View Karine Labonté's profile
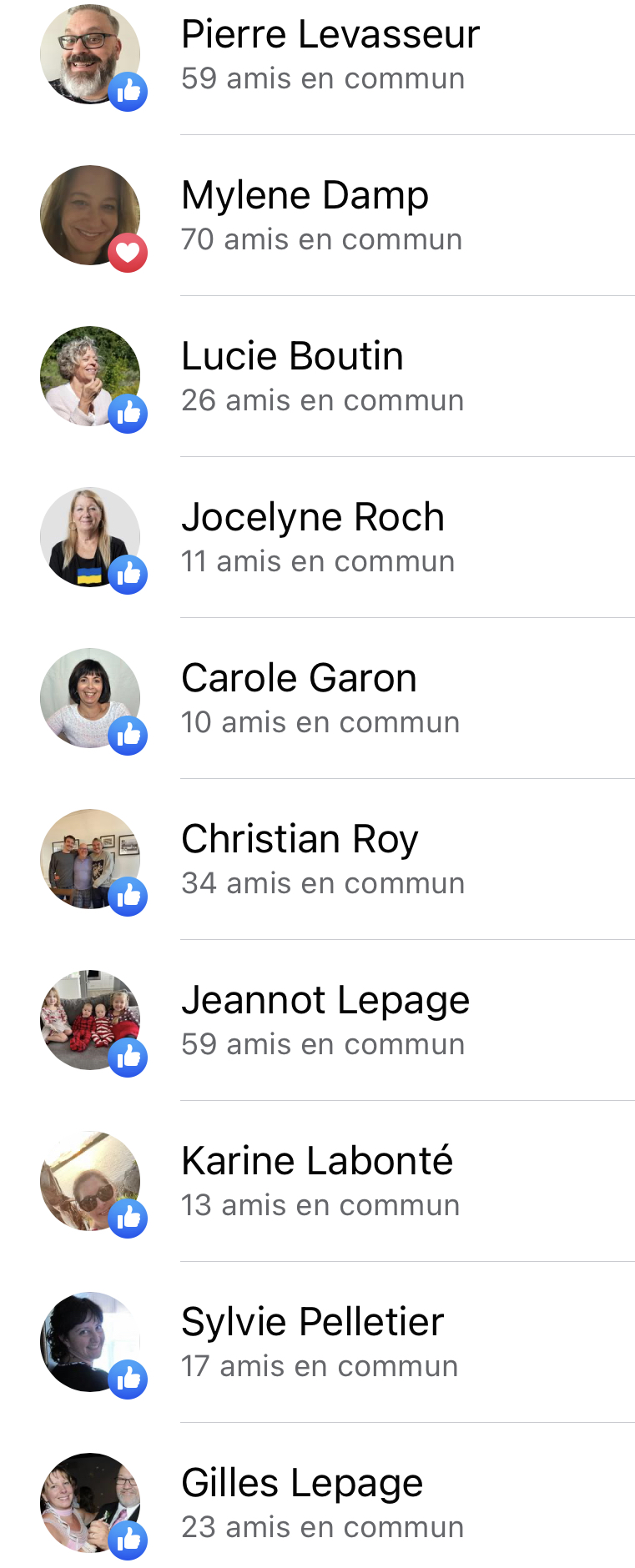The image size is (635, 1568). pyautogui.click(x=317, y=1163)
